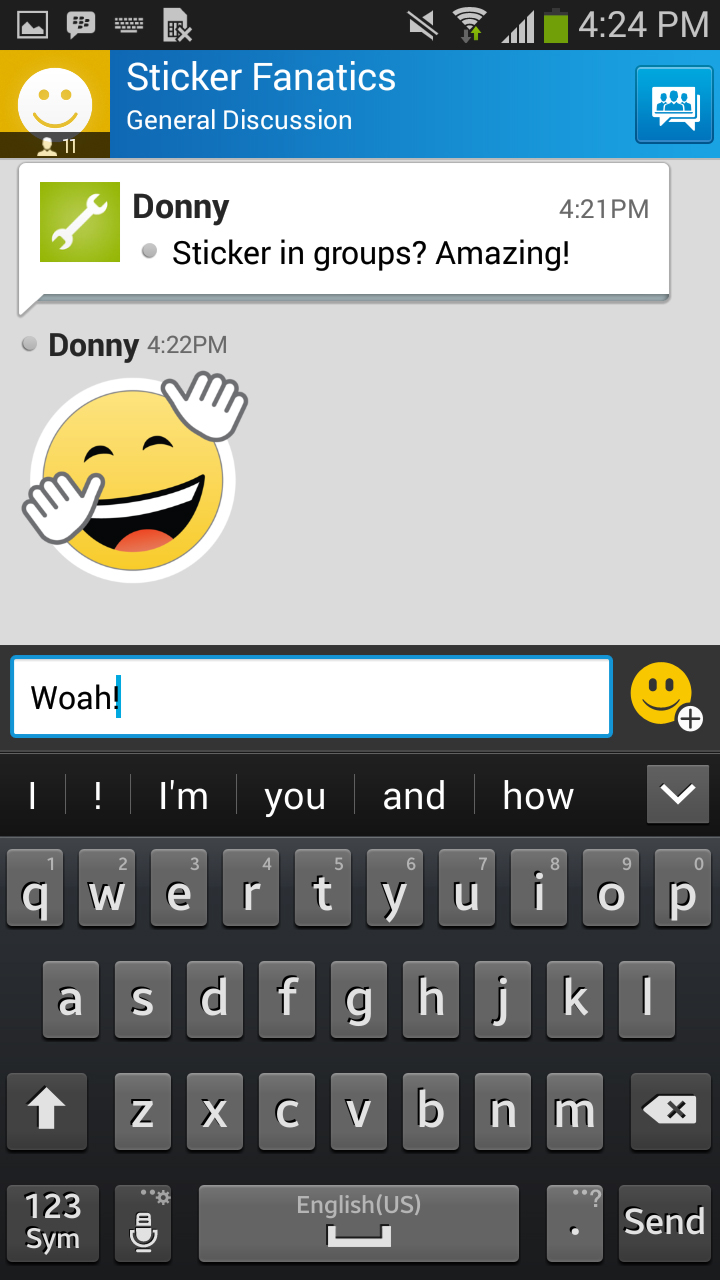Start voice input with the microphone key

[x=143, y=1222]
